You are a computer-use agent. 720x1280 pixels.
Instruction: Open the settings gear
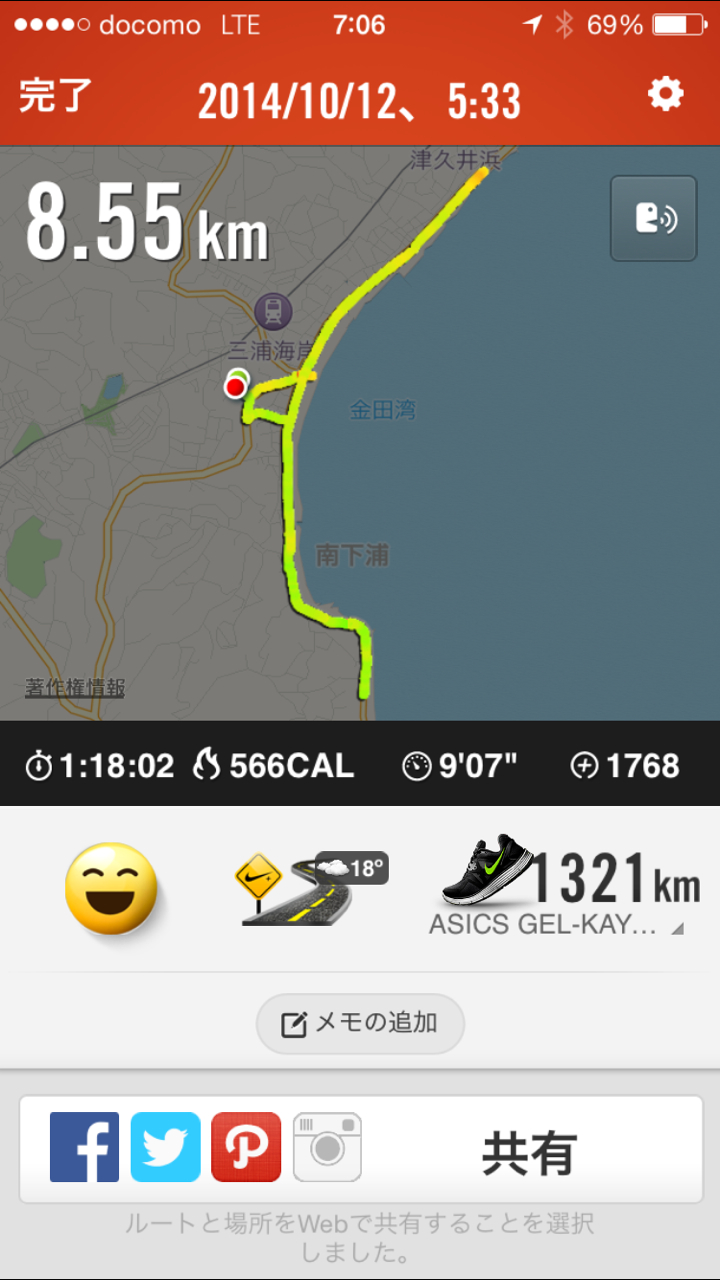(665, 95)
